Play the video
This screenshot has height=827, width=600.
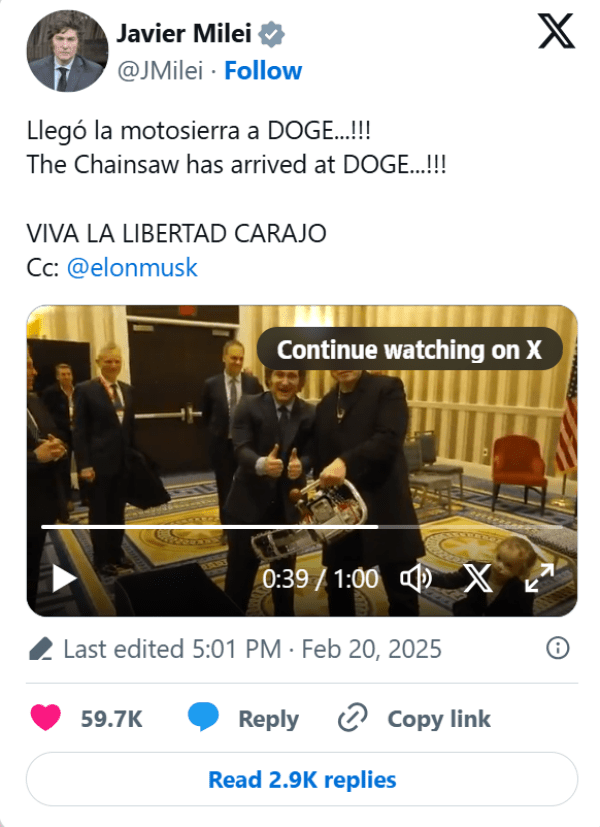click(64, 578)
